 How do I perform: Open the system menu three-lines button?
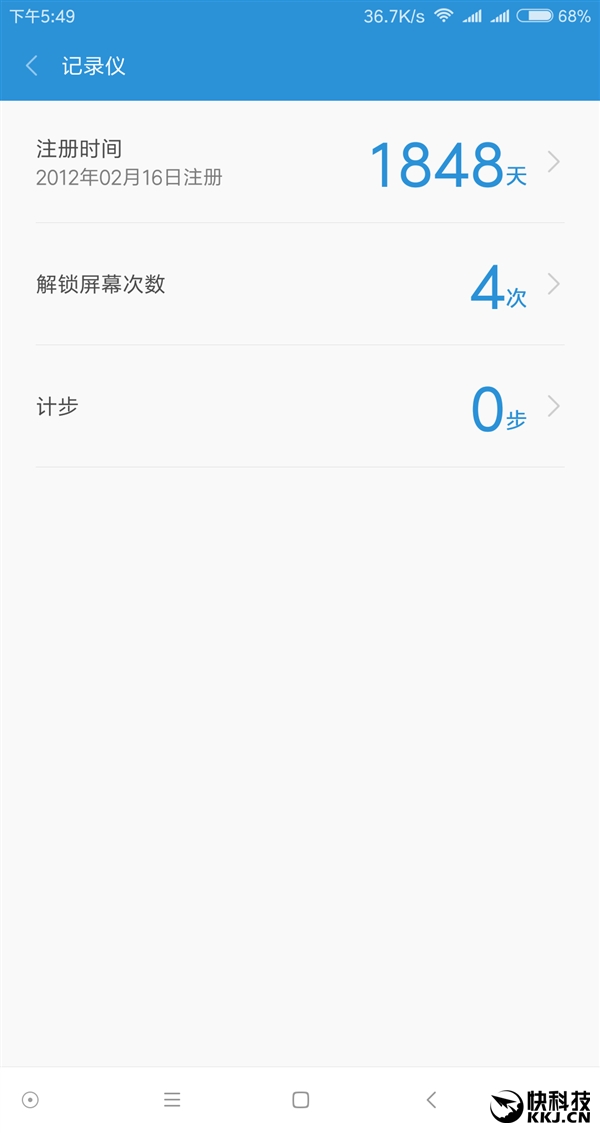172,1100
